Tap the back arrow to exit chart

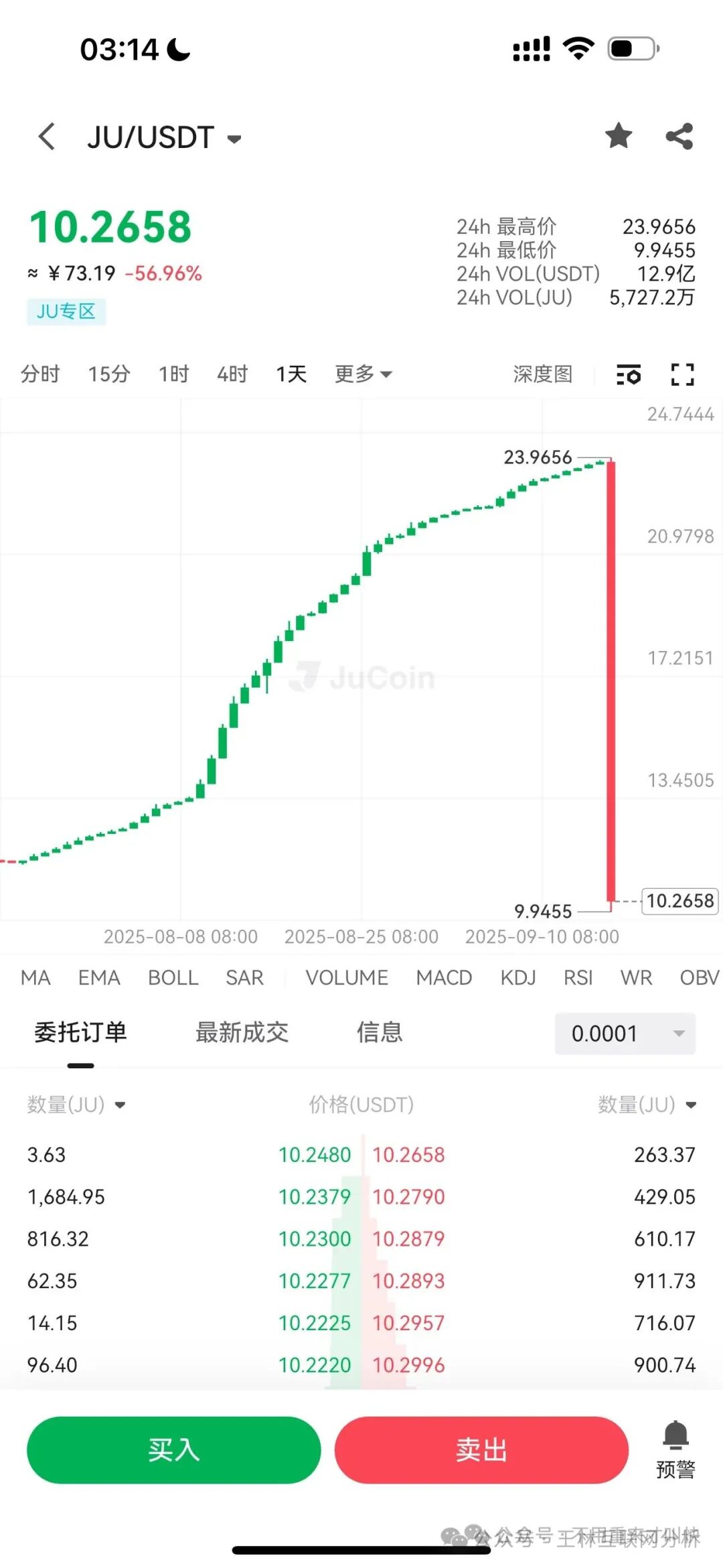tap(46, 136)
